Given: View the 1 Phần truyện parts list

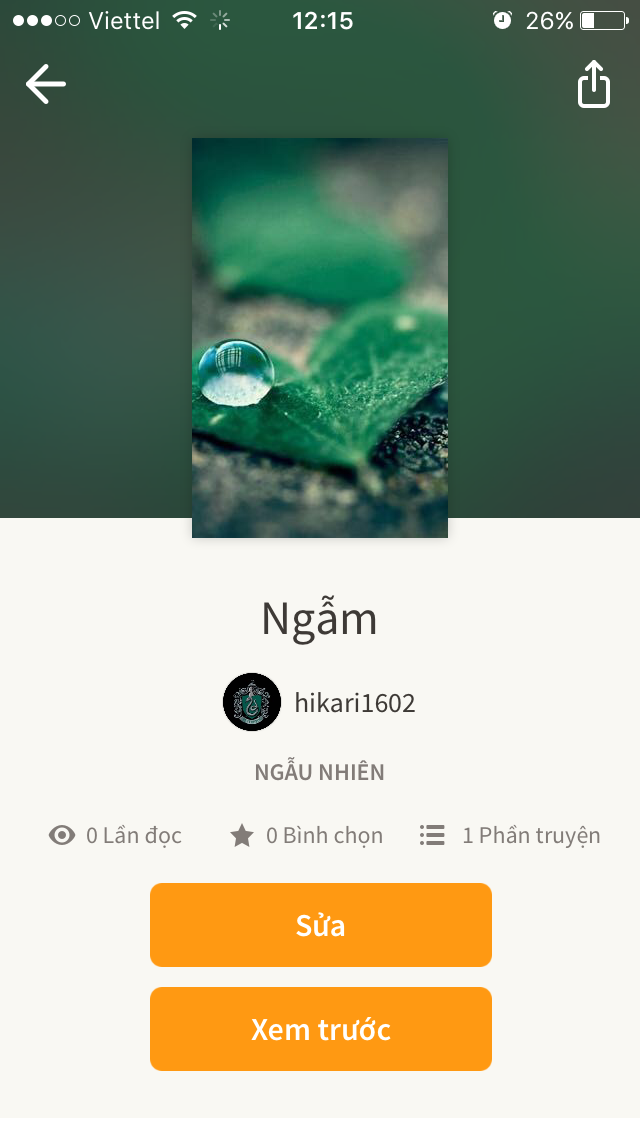Looking at the screenshot, I should pos(510,836).
